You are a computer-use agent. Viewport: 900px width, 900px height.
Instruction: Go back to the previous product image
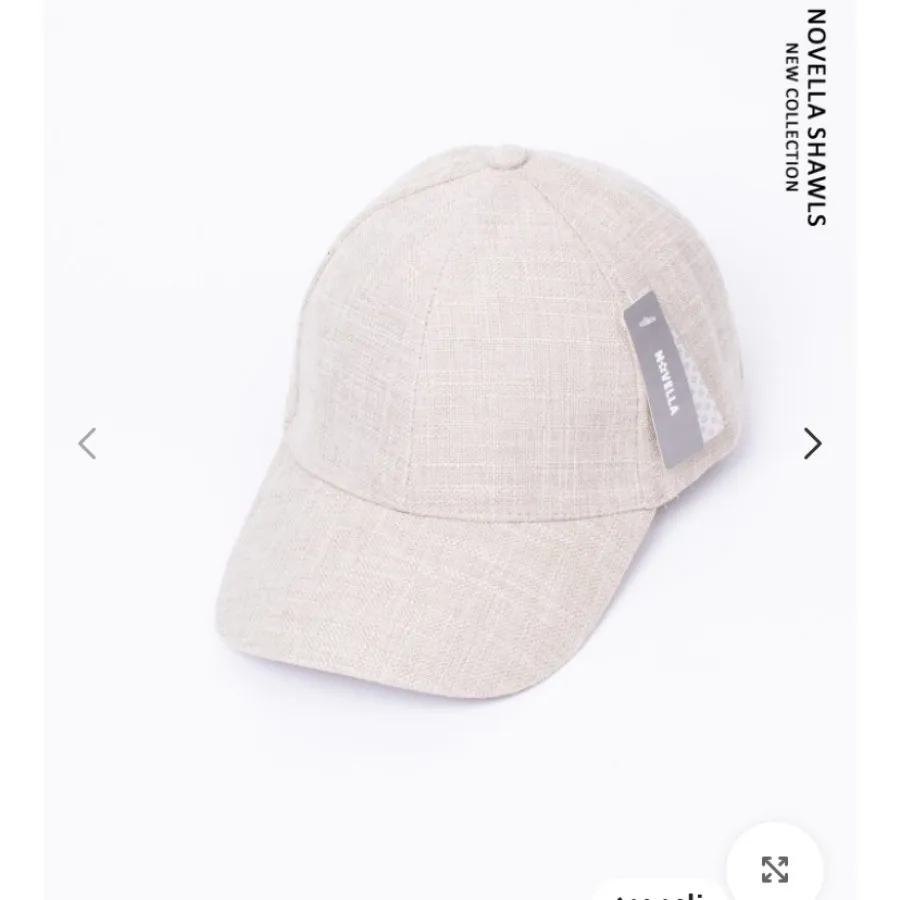tap(88, 443)
